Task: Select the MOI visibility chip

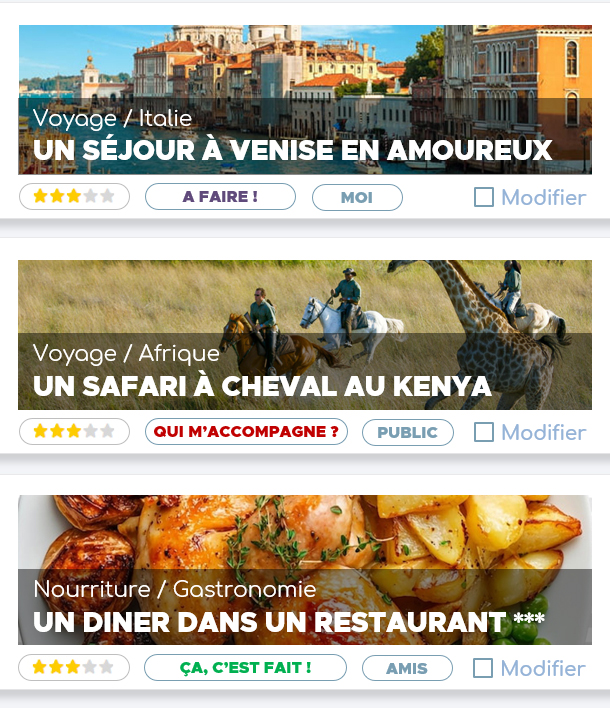Action: [357, 198]
